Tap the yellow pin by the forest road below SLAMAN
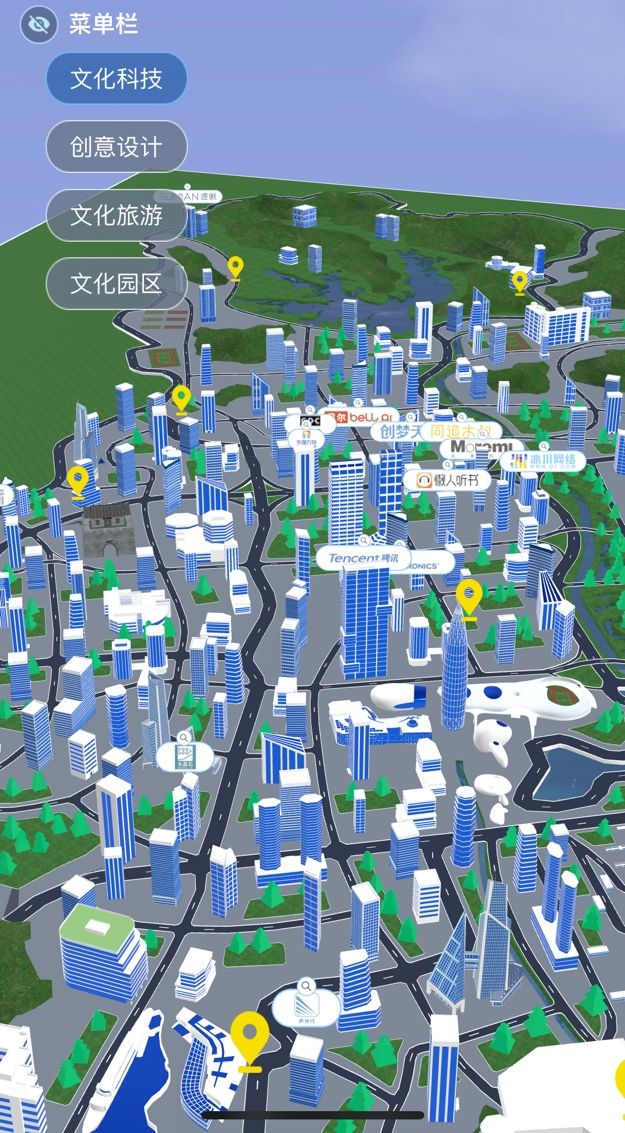Viewport: 625px width, 1133px height. click(235, 268)
